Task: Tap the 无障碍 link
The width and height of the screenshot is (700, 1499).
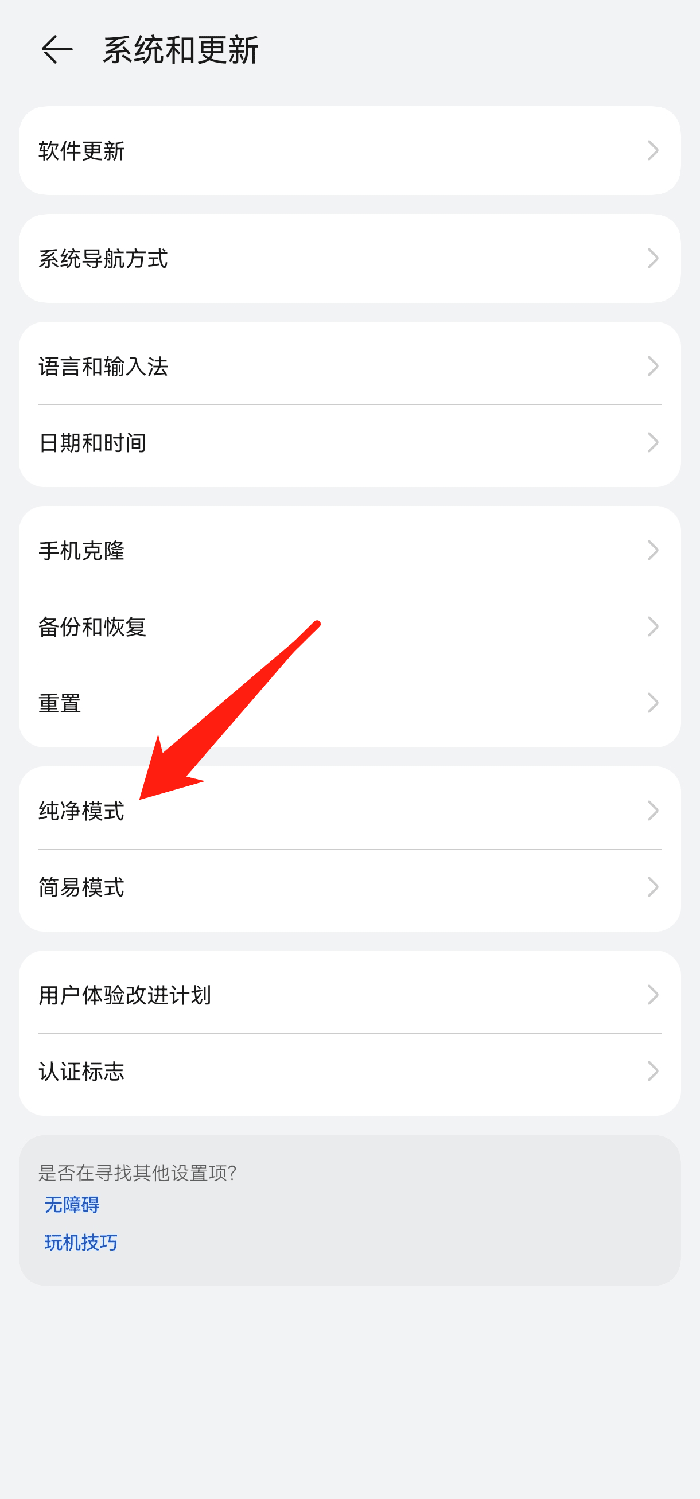Action: coord(72,1205)
